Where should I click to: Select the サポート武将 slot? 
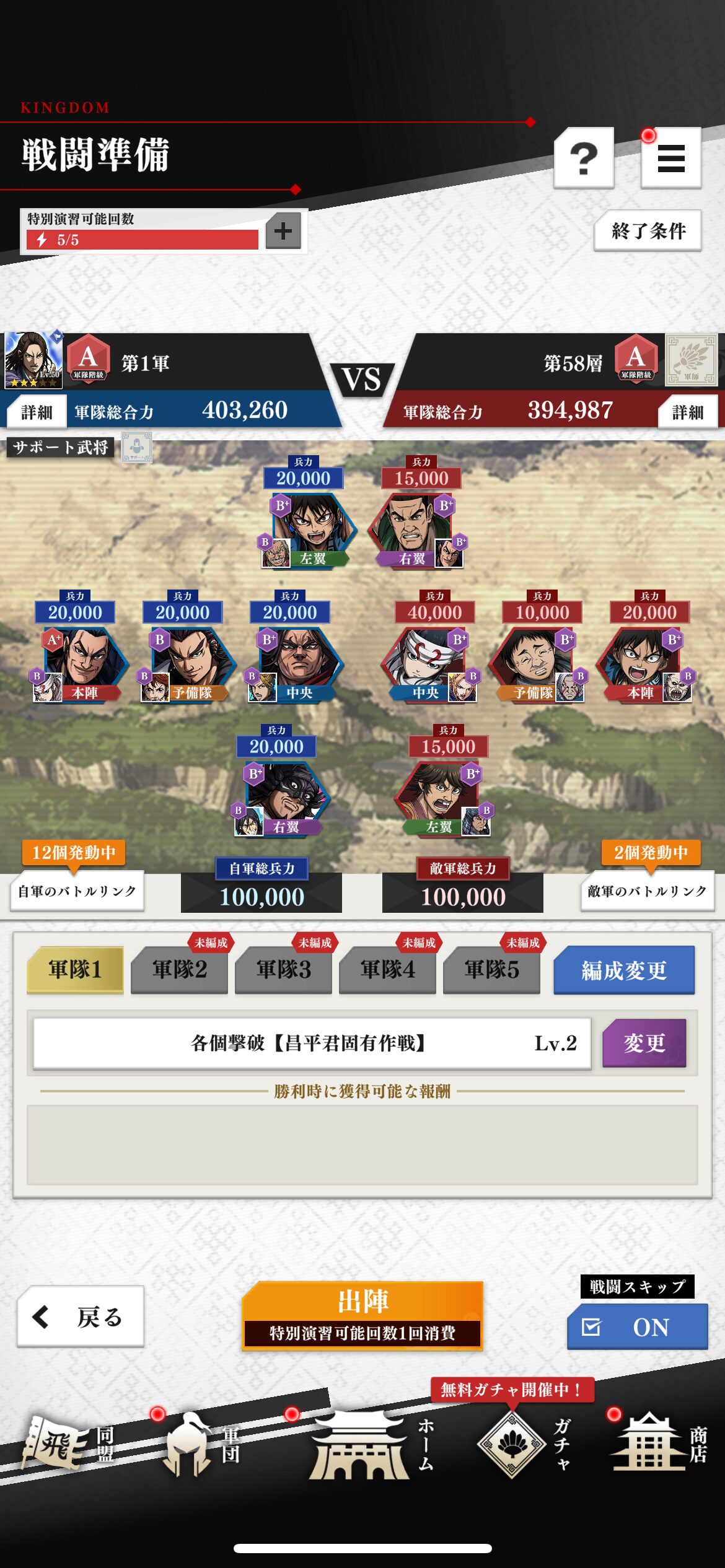pyautogui.click(x=137, y=447)
